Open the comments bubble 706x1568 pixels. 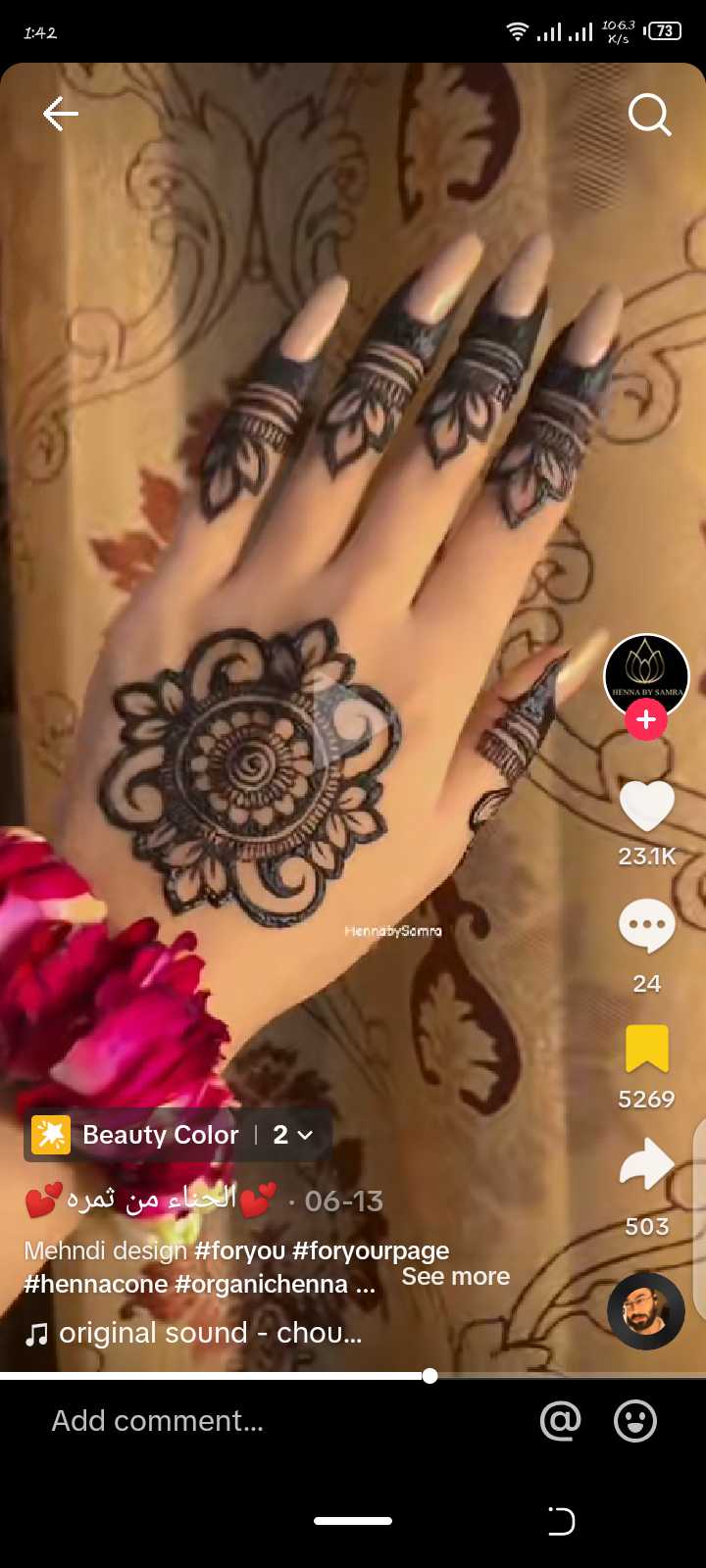pyautogui.click(x=647, y=926)
